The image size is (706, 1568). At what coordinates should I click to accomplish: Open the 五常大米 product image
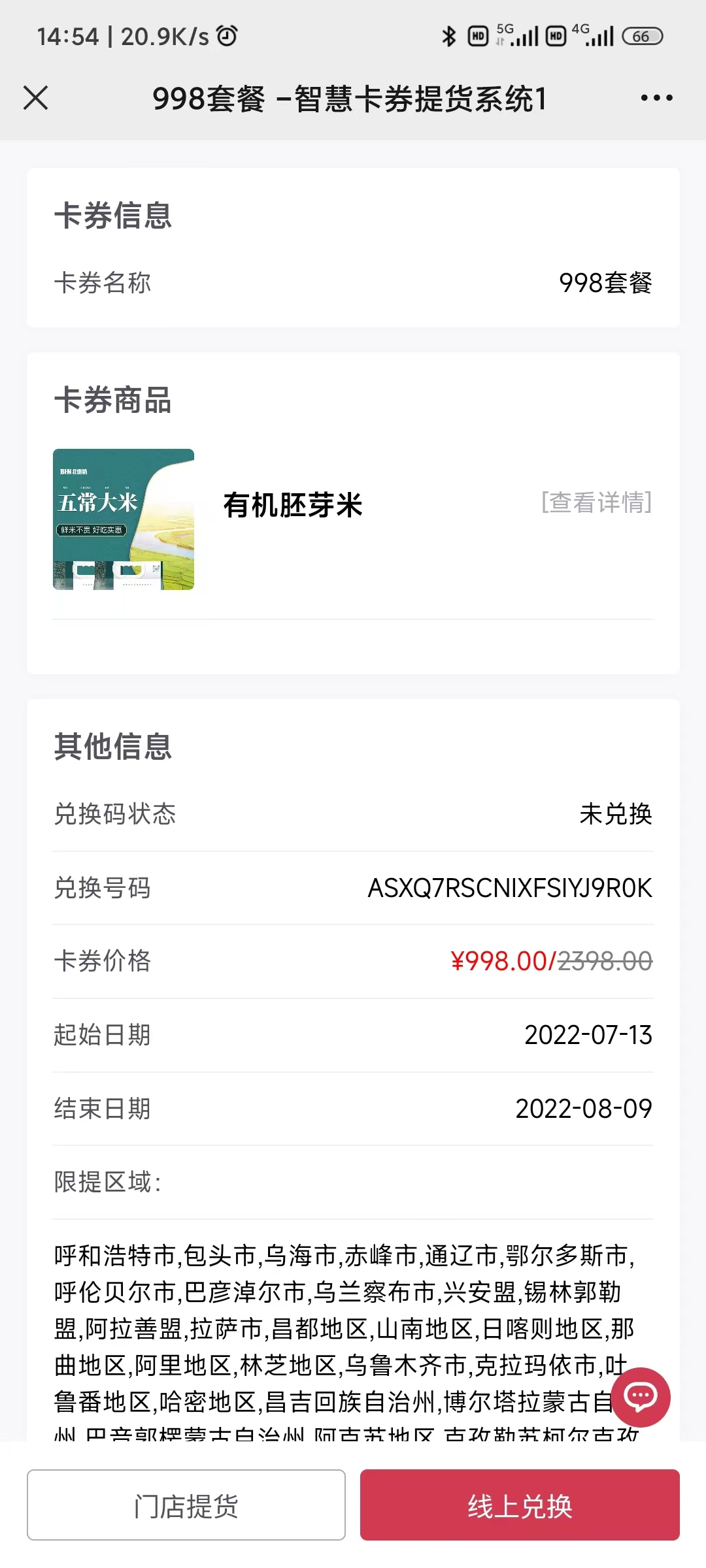pyautogui.click(x=124, y=519)
